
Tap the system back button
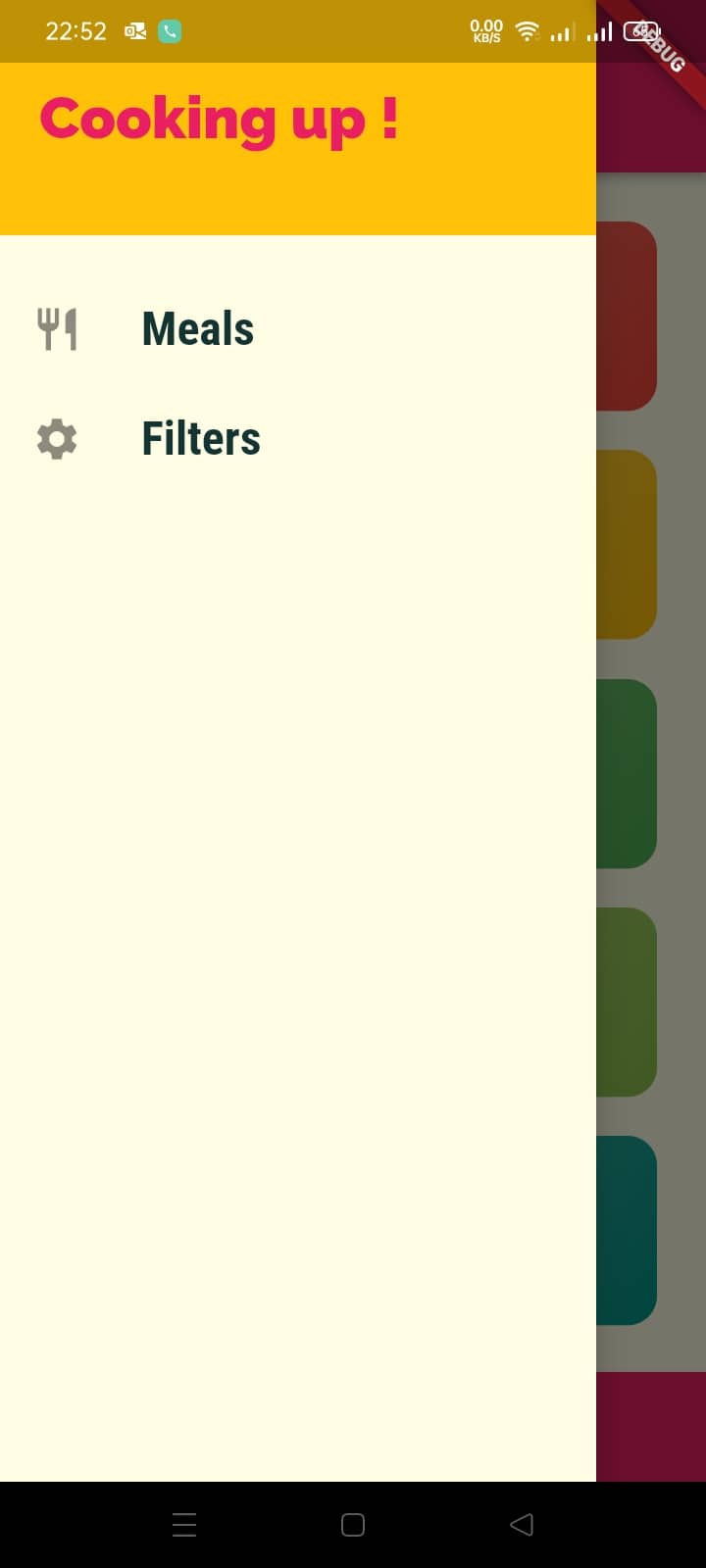(522, 1524)
